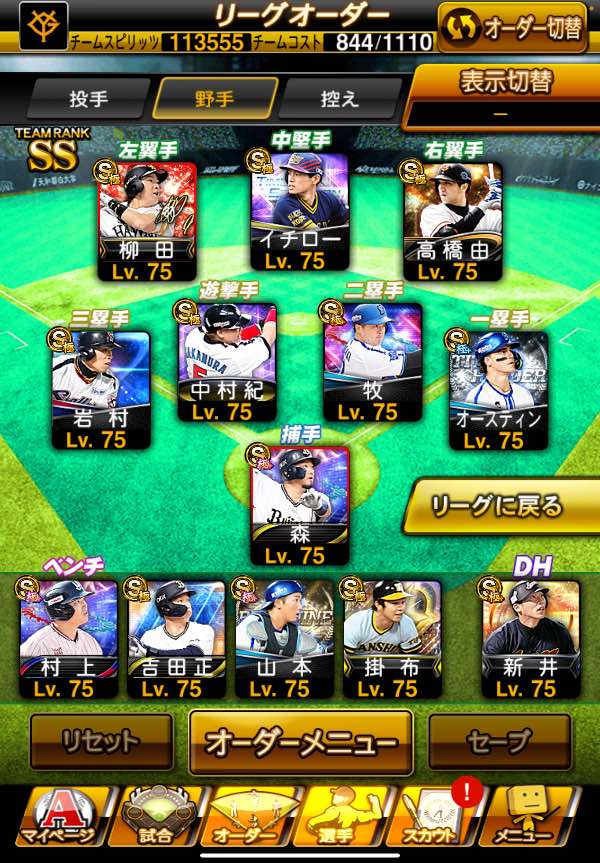Image resolution: width=600 pixels, height=863 pixels.
Task: Switch to the 控え tab
Action: (x=337, y=99)
